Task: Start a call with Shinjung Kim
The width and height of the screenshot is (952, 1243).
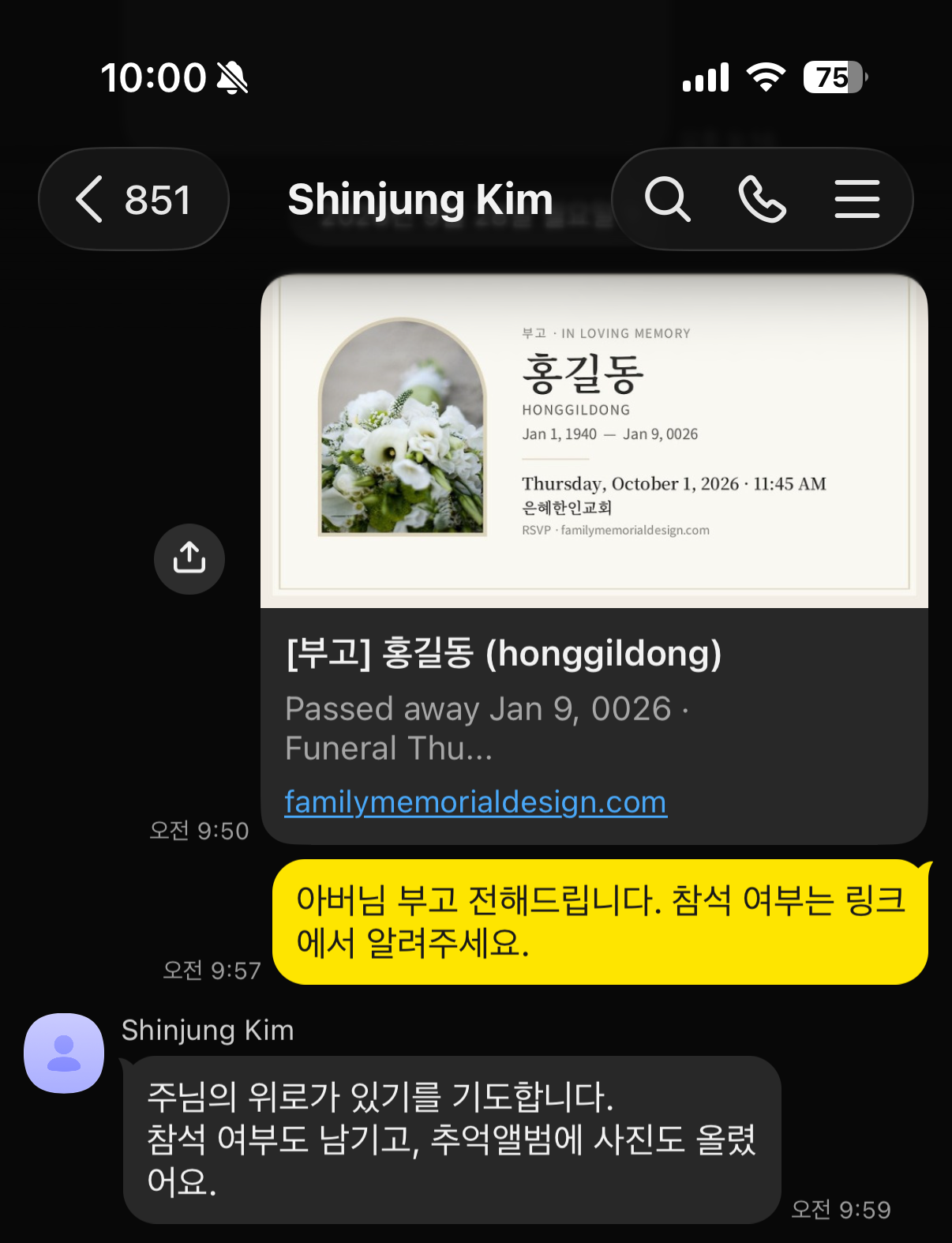Action: [762, 199]
